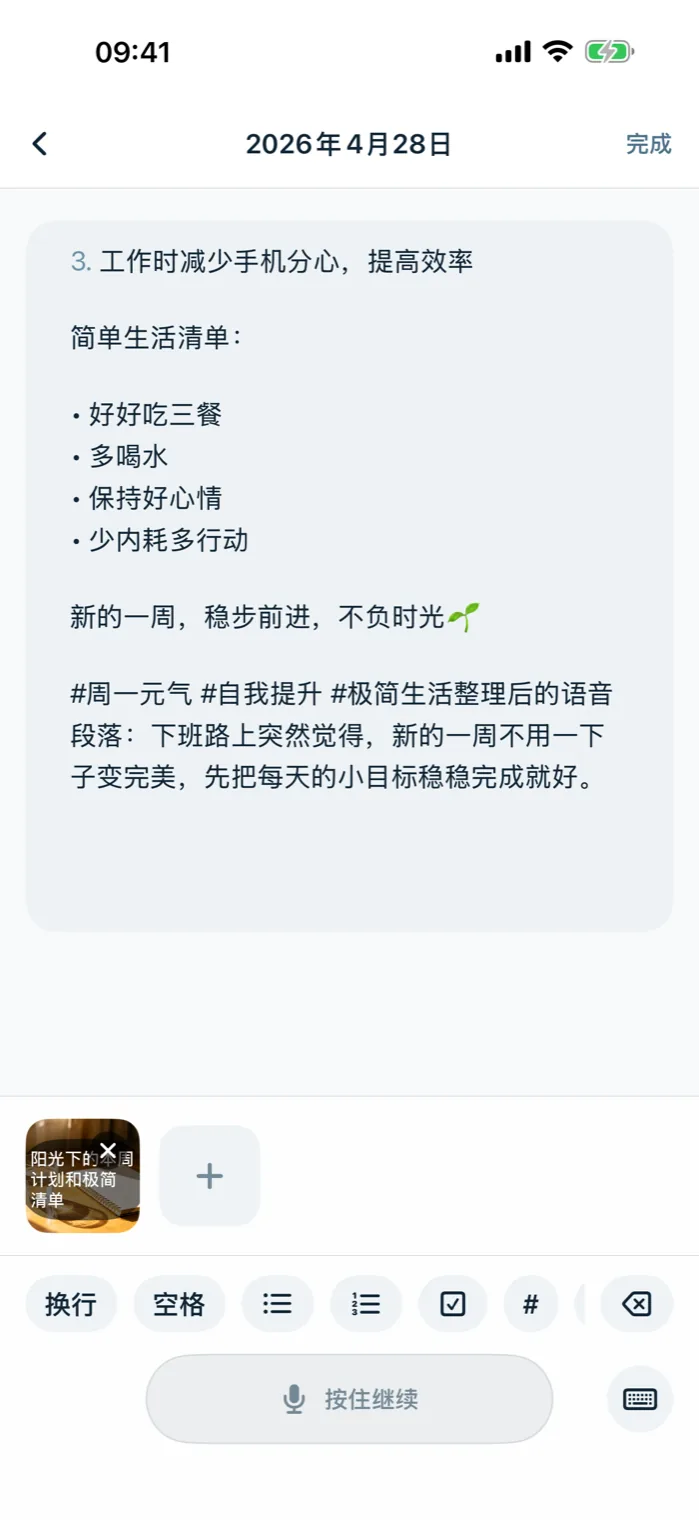Viewport: 699px width, 1520px height.
Task: Place cursor in the note text area
Action: (349, 860)
